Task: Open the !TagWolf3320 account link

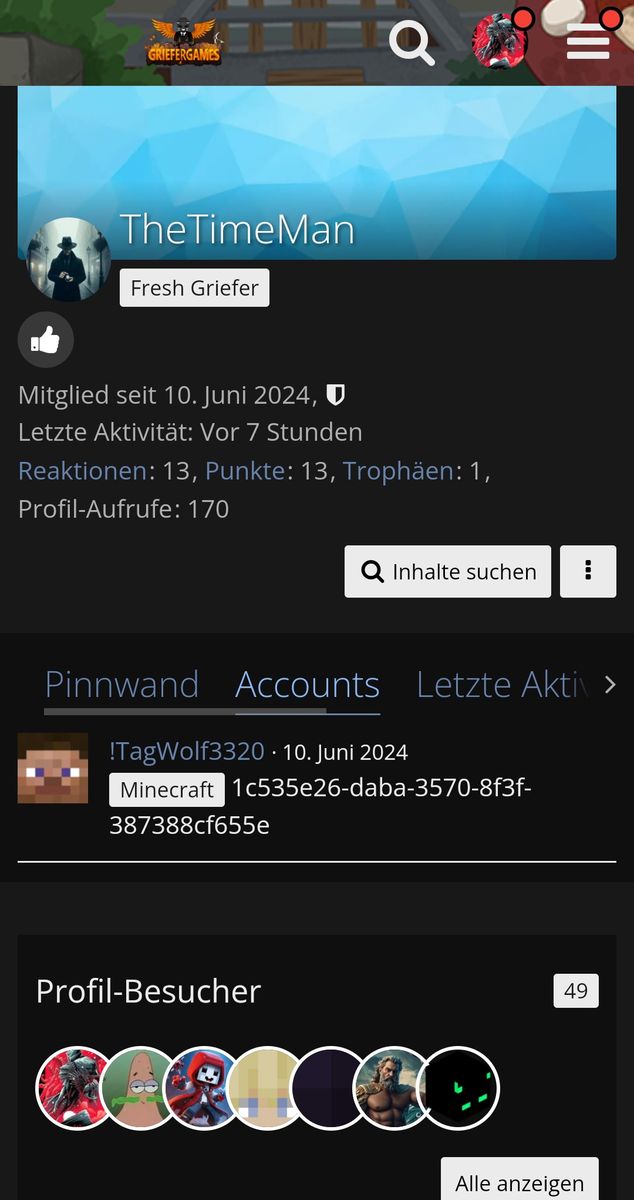Action: tap(187, 751)
